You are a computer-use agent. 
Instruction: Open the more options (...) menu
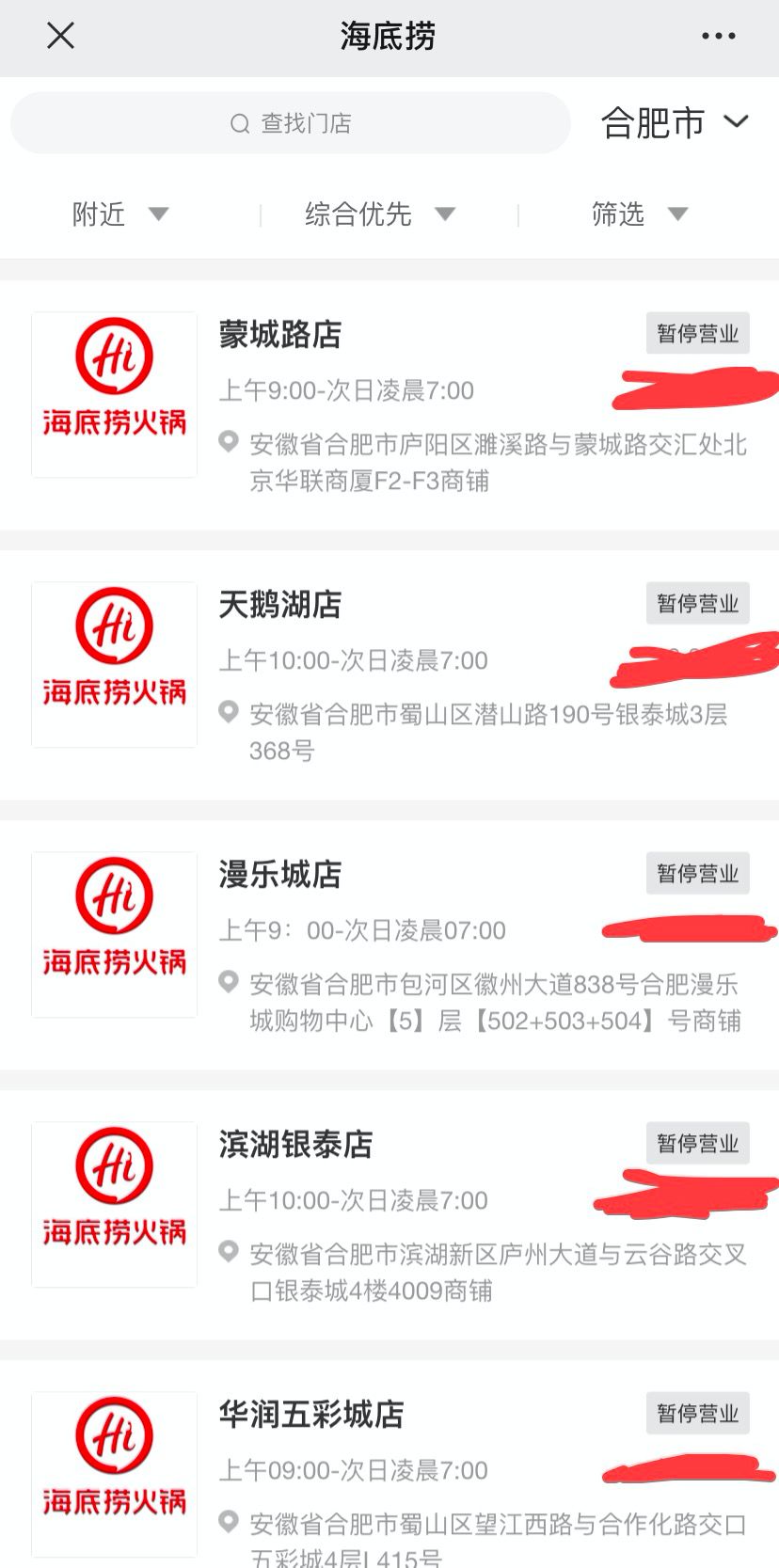718,35
